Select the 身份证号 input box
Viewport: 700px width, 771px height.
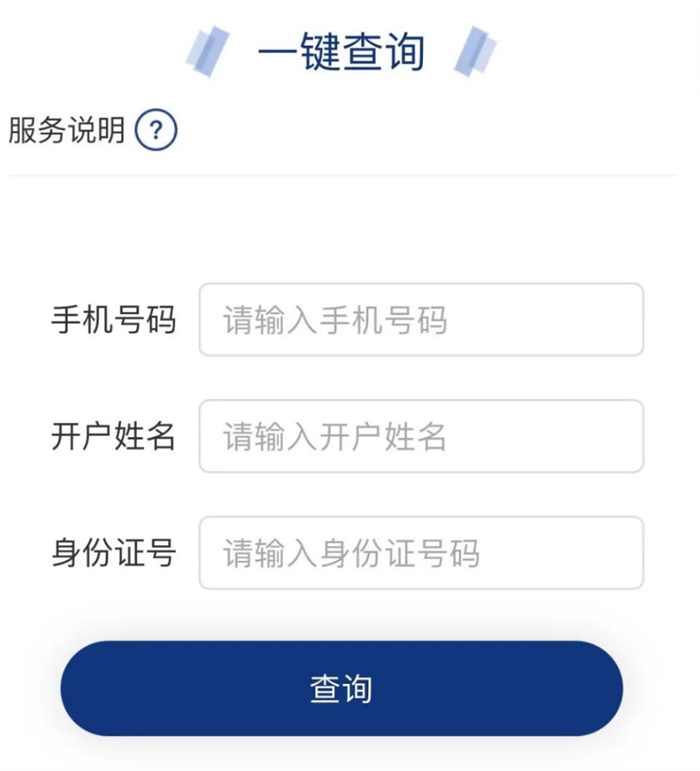[421, 553]
